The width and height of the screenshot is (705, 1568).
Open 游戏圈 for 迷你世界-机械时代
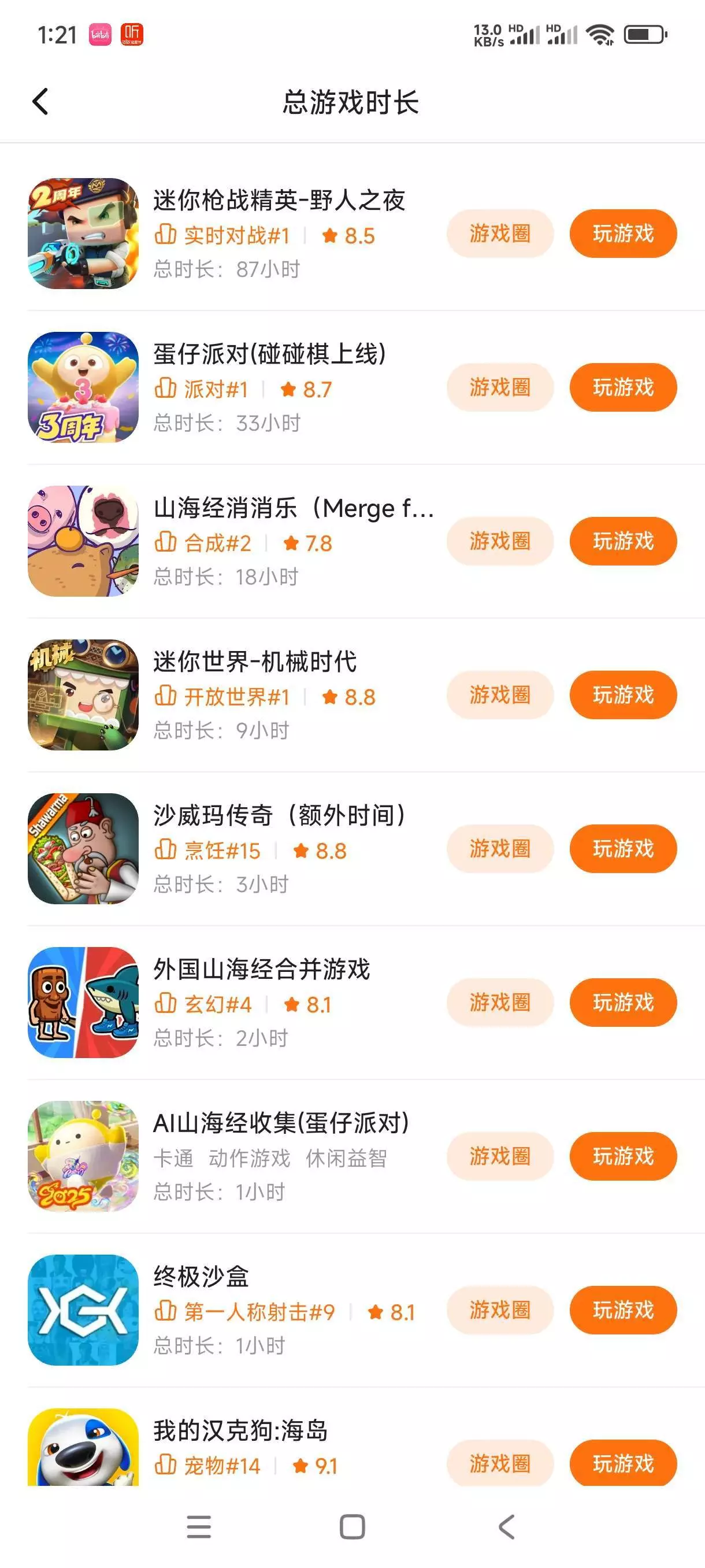pos(499,694)
